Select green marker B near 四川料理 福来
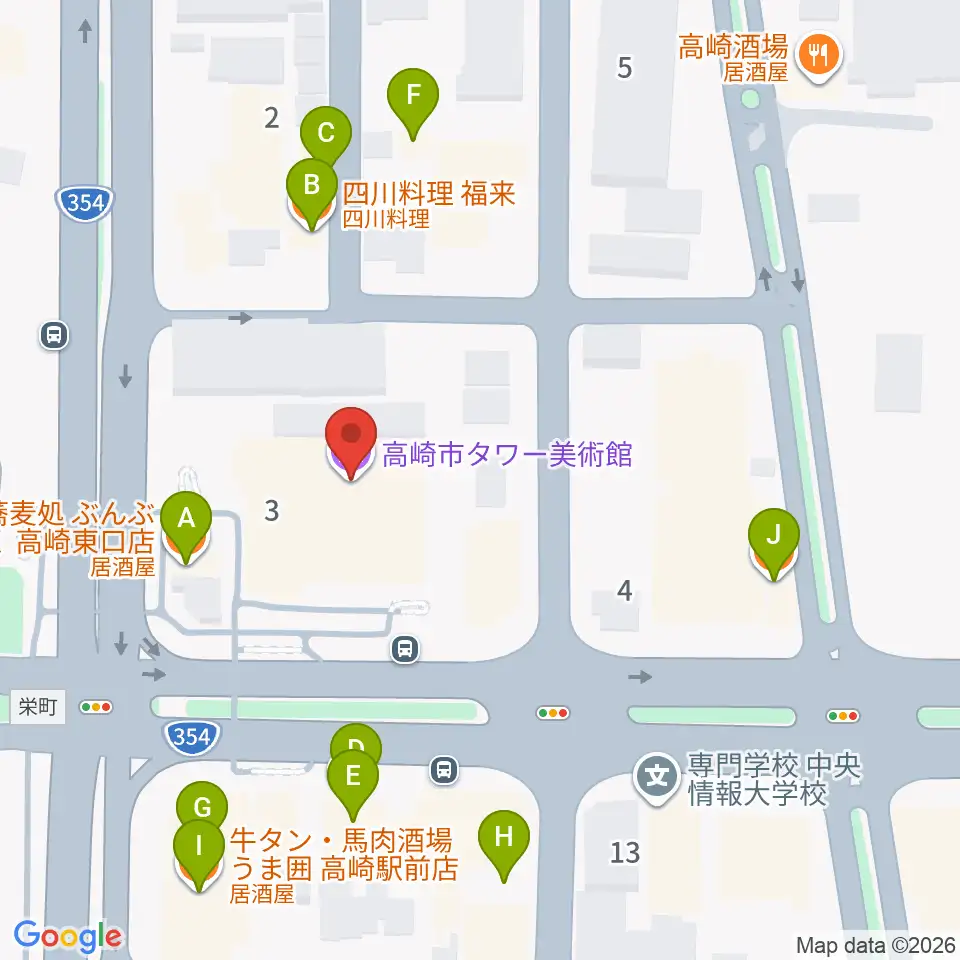The height and width of the screenshot is (960, 960). [312, 192]
